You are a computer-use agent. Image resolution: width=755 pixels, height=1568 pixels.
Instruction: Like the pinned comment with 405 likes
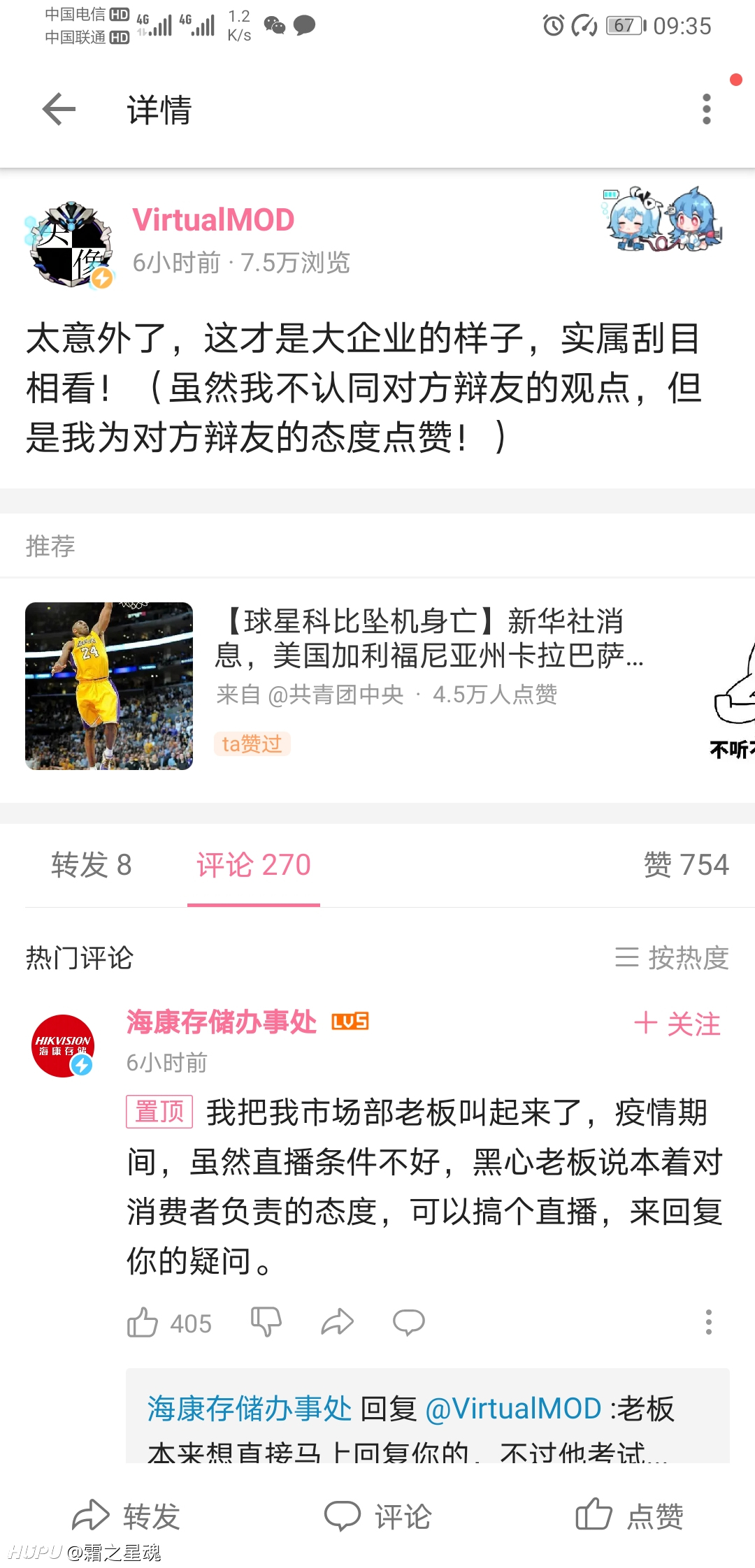tap(169, 1323)
